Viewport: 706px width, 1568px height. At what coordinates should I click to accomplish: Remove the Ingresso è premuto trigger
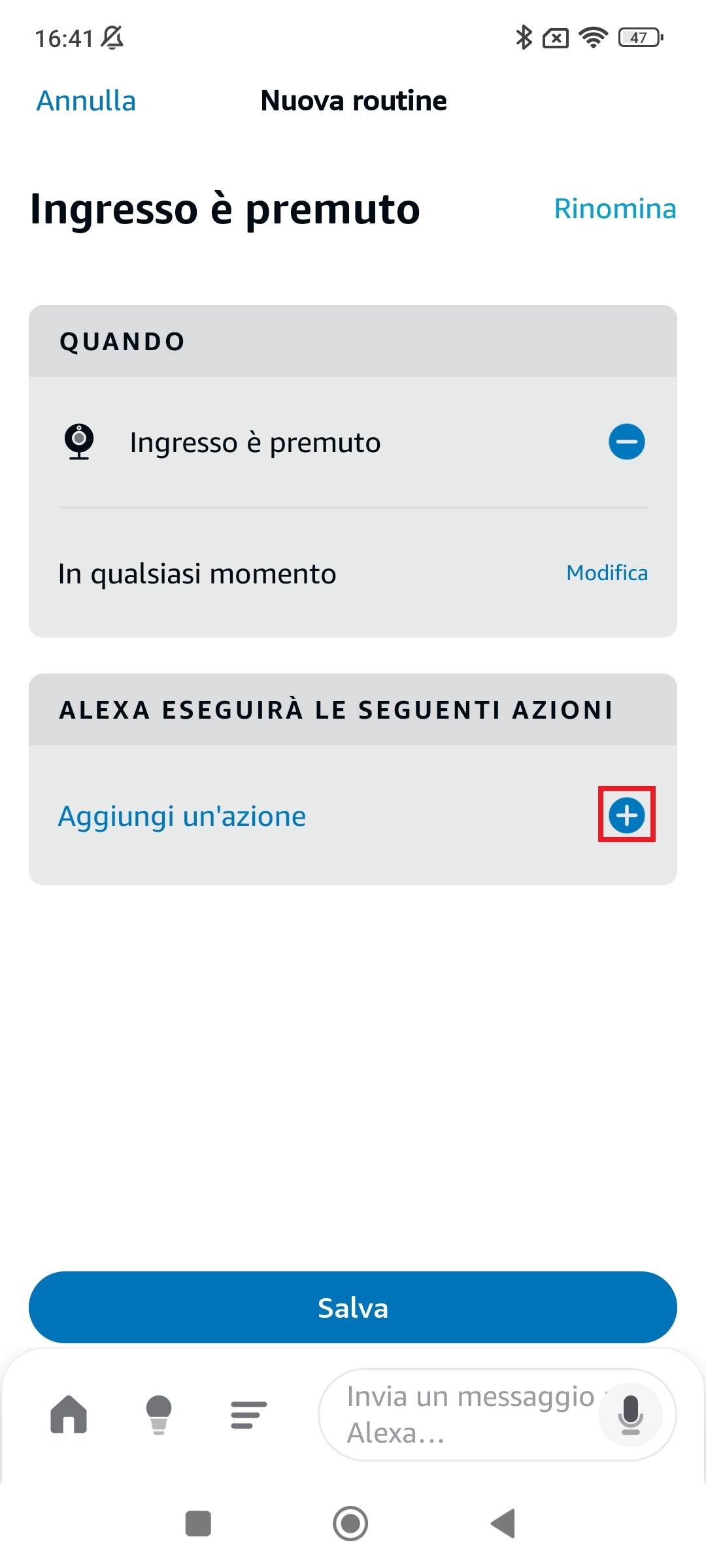pos(626,442)
